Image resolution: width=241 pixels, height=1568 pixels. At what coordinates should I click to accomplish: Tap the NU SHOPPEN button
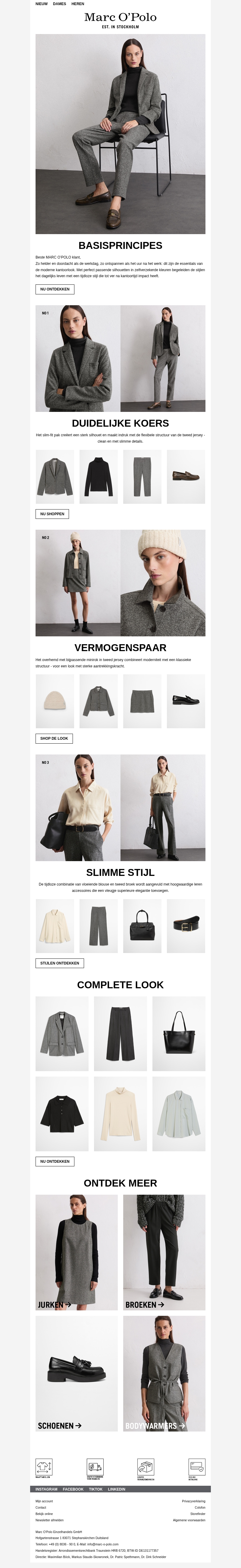(x=52, y=514)
